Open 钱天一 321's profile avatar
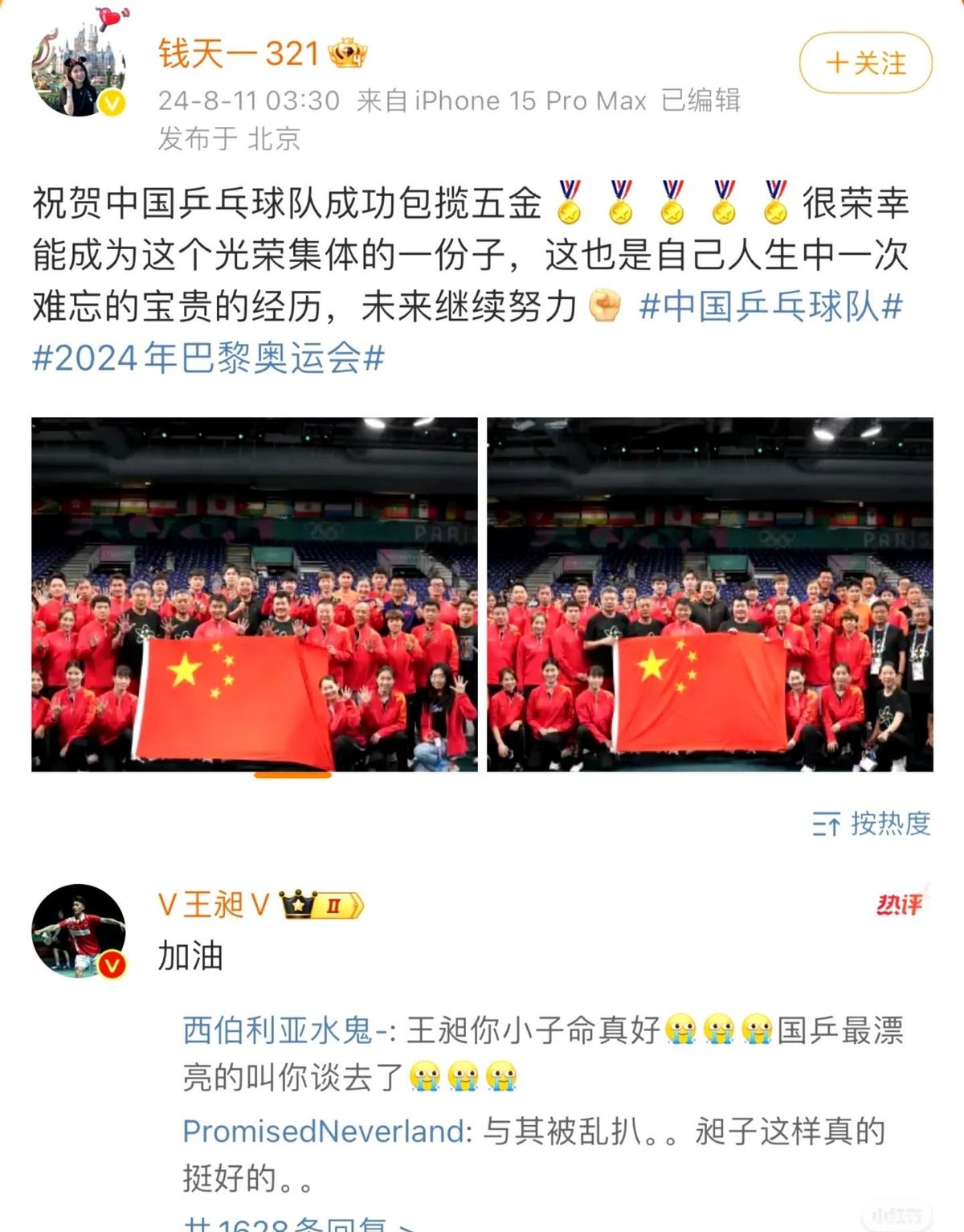Screen dimensions: 964x1232 coord(78,69)
